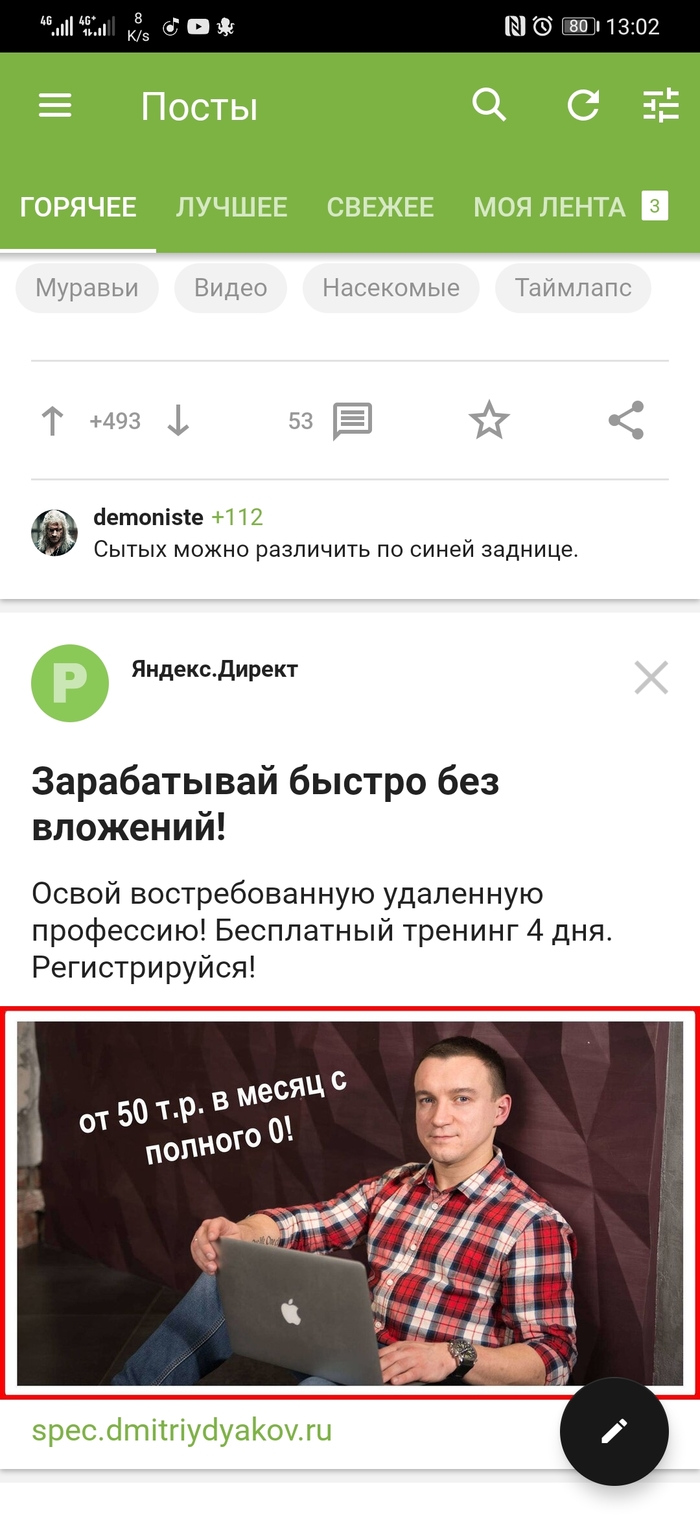The height and width of the screenshot is (1517, 700).
Task: Tap the Муравьи tag chip
Action: click(x=87, y=288)
